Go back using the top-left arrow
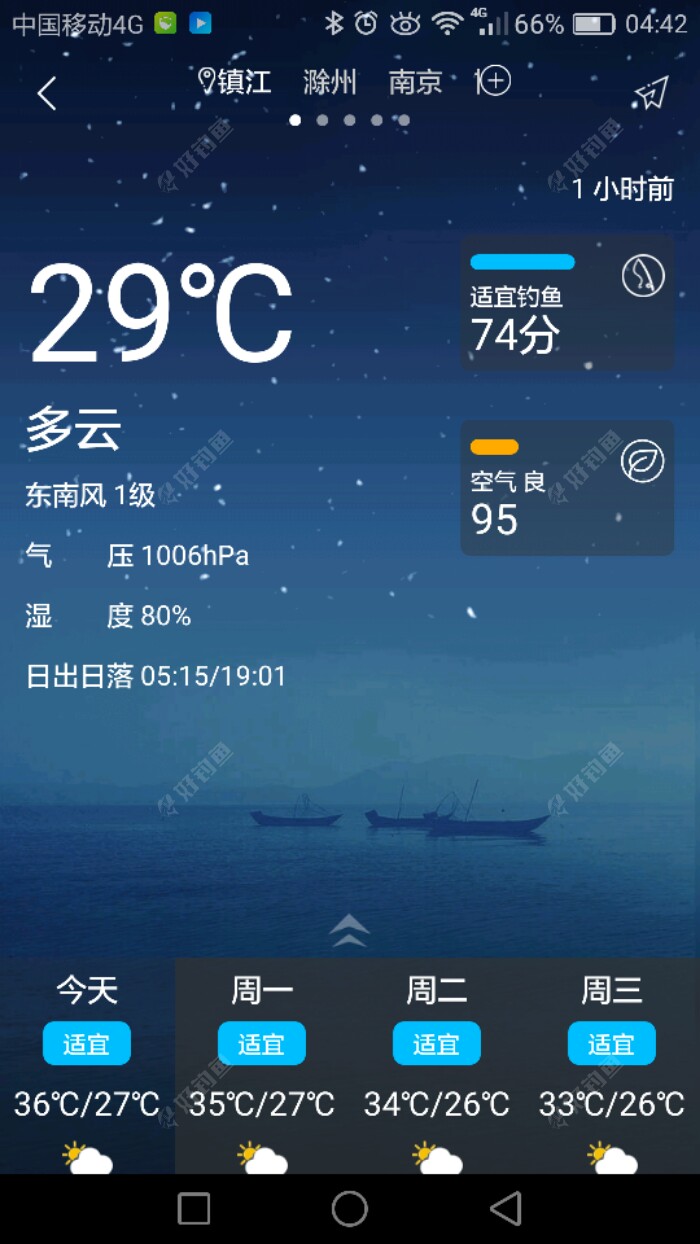The height and width of the screenshot is (1244, 700). [46, 94]
